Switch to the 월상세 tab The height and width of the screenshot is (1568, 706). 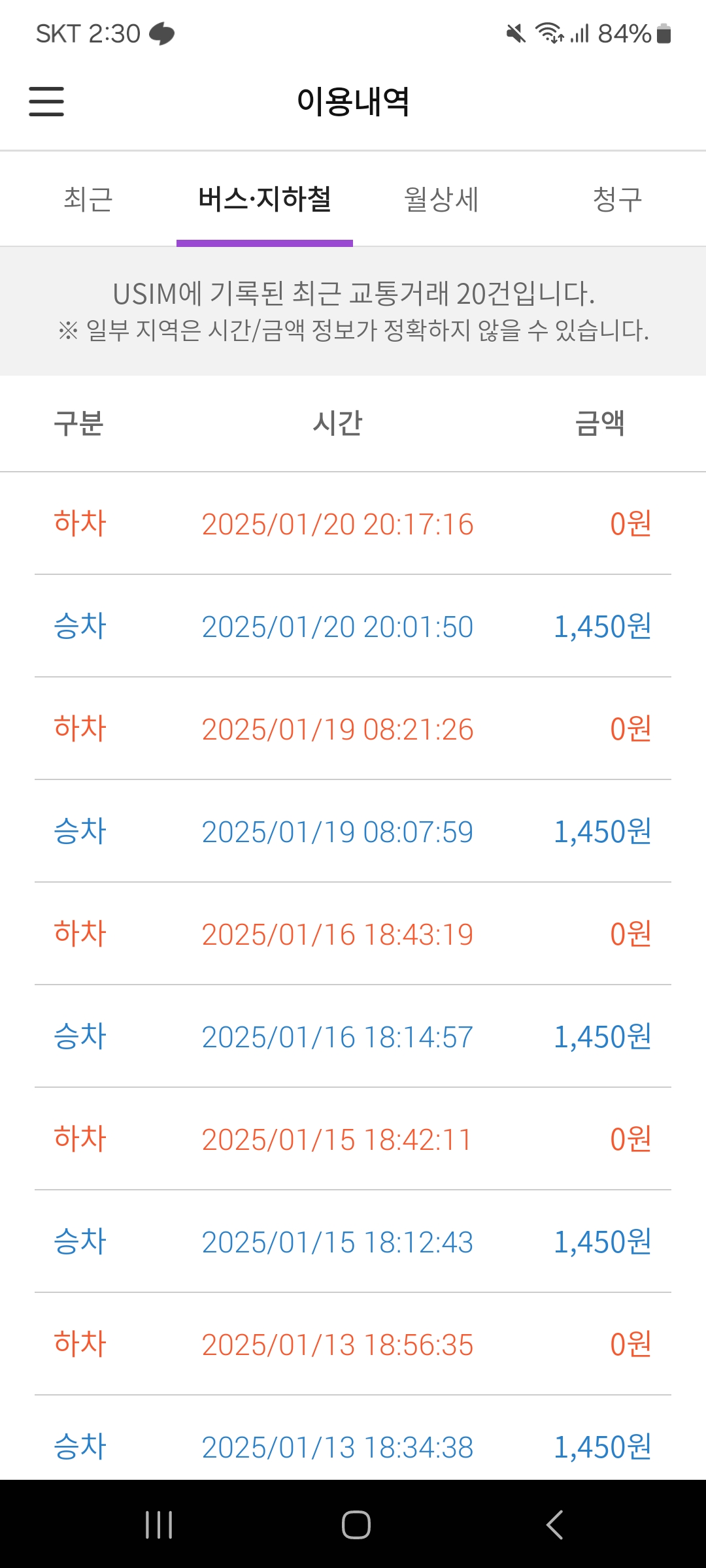point(441,199)
